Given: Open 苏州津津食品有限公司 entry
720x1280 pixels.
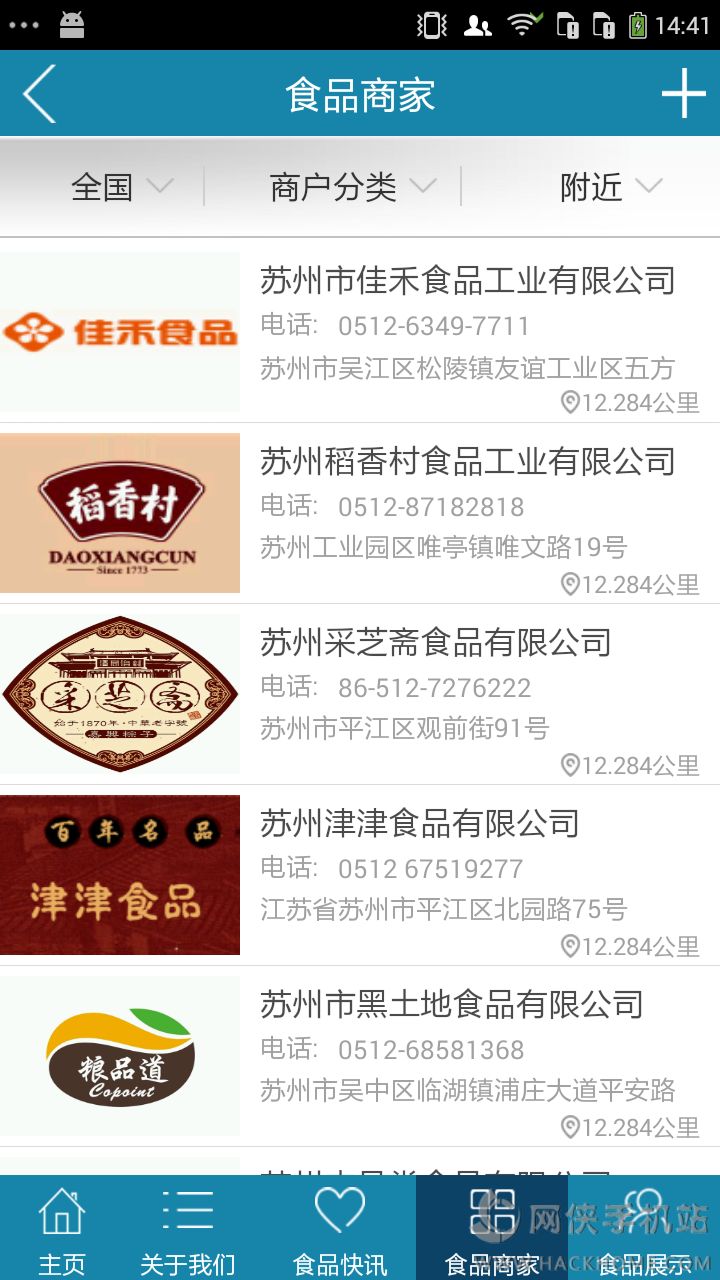Looking at the screenshot, I should pos(420,824).
